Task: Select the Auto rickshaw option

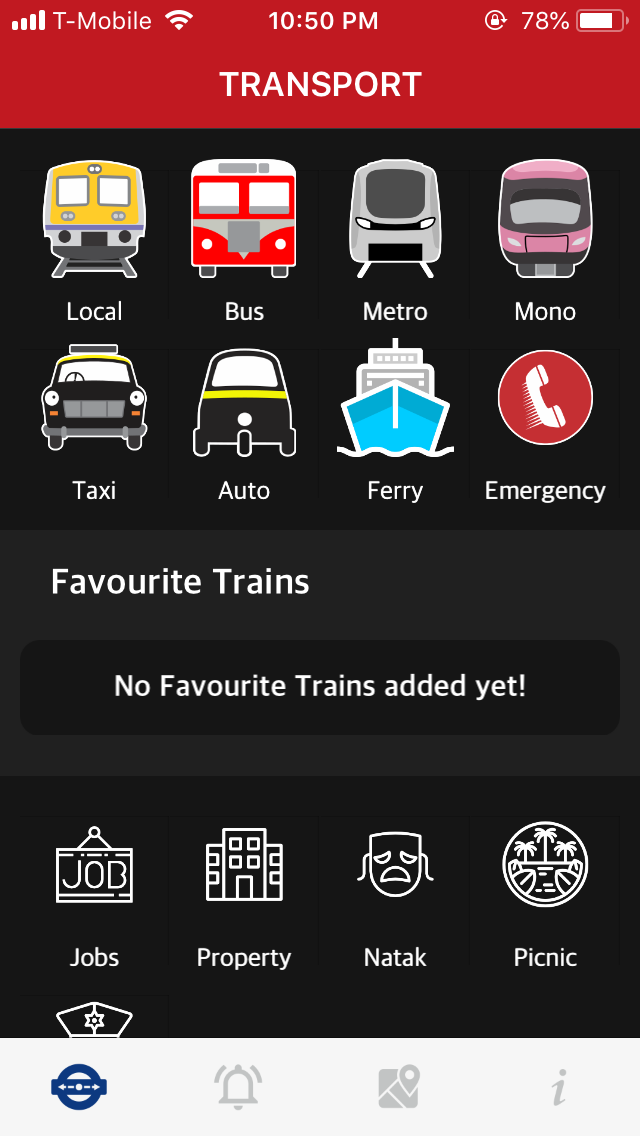Action: tap(244, 420)
